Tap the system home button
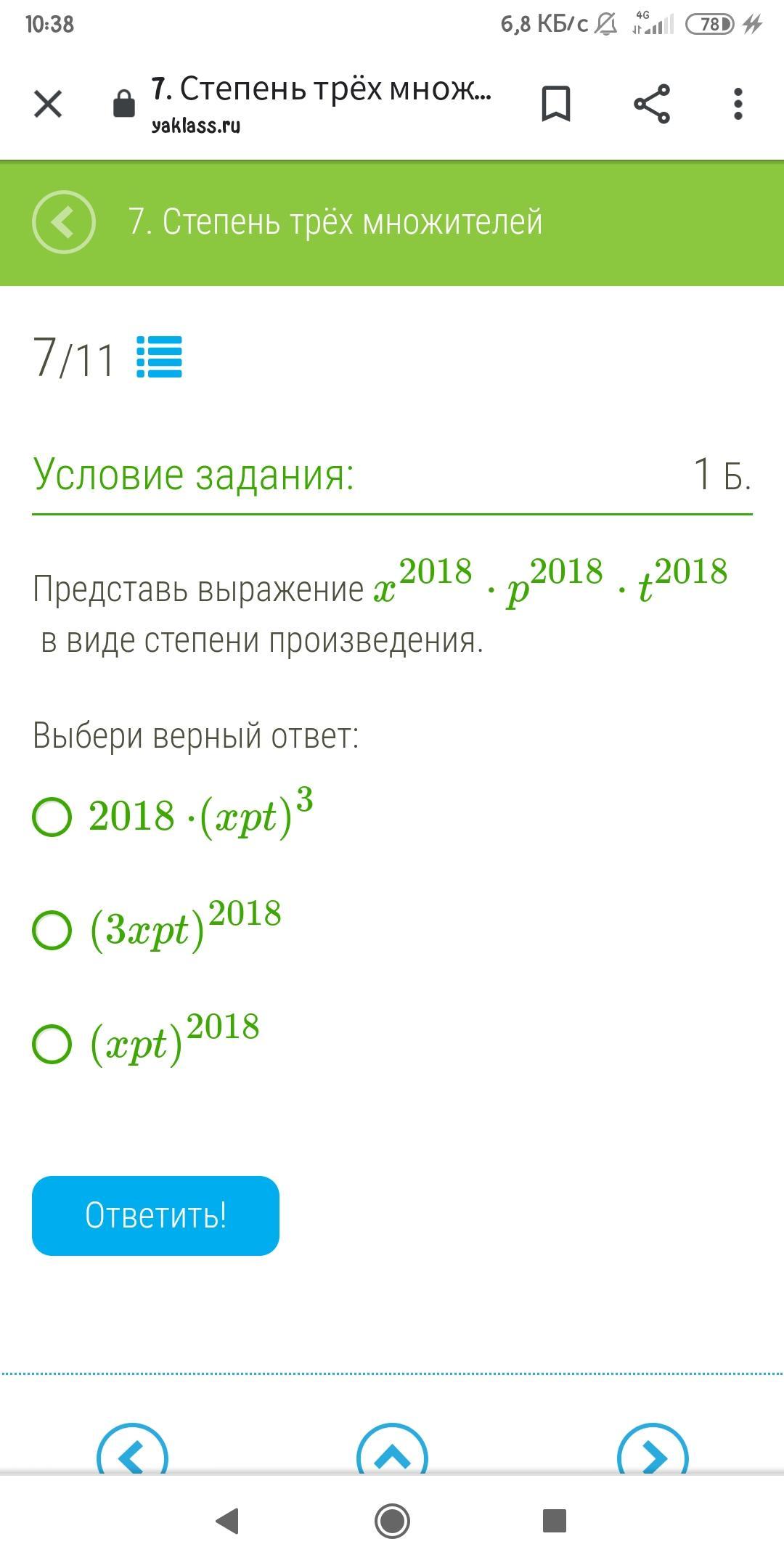Image resolution: width=784 pixels, height=1568 pixels. pyautogui.click(x=392, y=1521)
